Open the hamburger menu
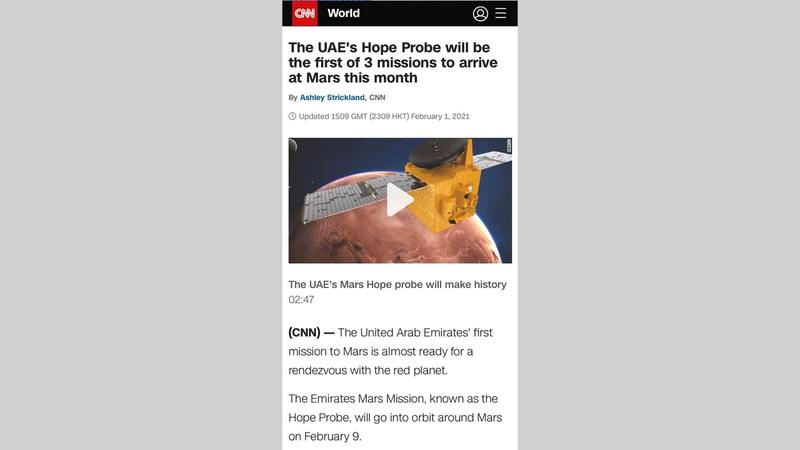The width and height of the screenshot is (800, 450). pos(501,13)
